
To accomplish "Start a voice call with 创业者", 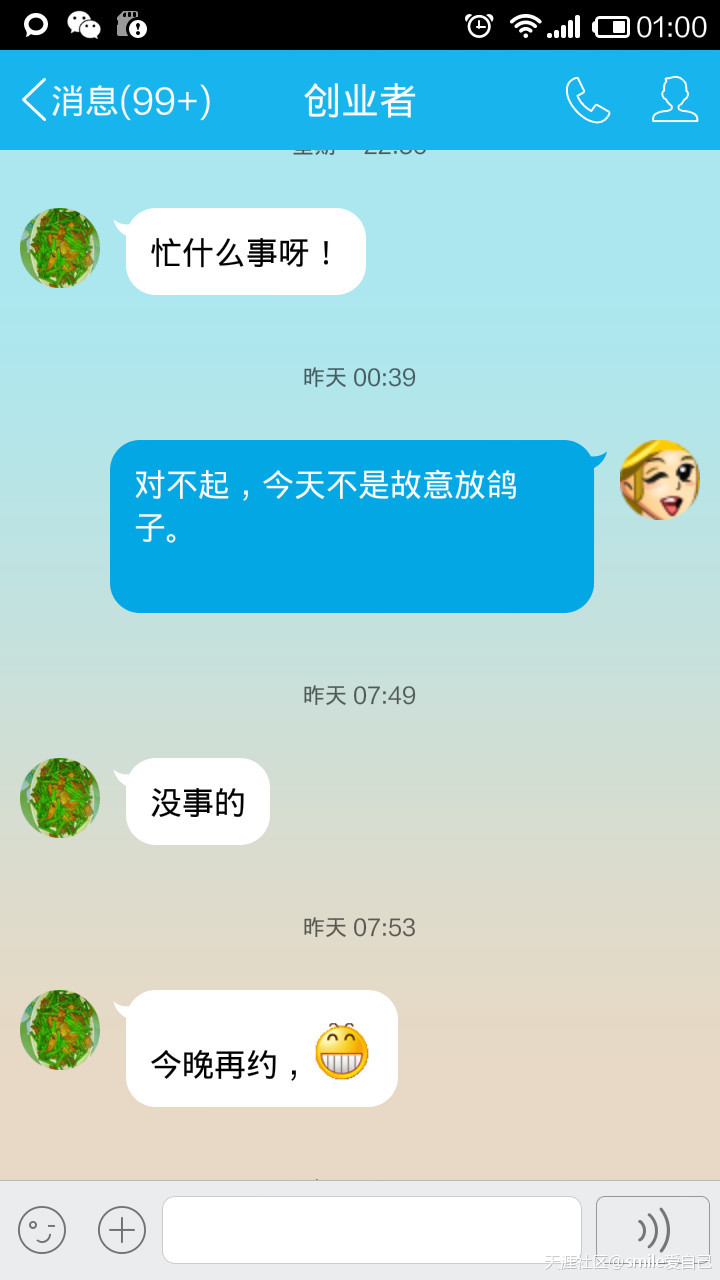I will pyautogui.click(x=587, y=100).
